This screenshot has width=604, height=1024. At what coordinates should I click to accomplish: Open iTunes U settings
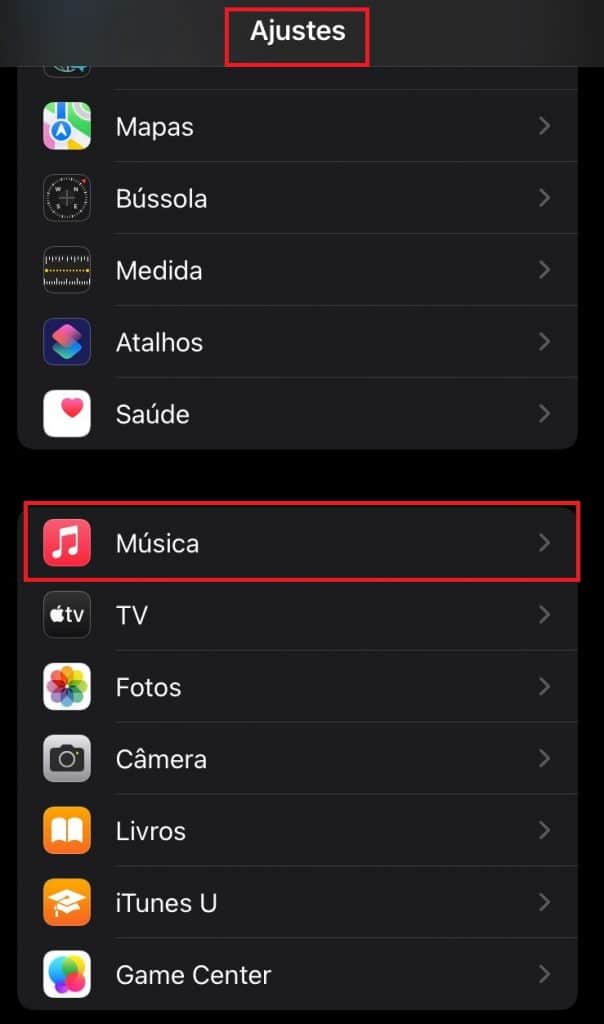(298, 902)
